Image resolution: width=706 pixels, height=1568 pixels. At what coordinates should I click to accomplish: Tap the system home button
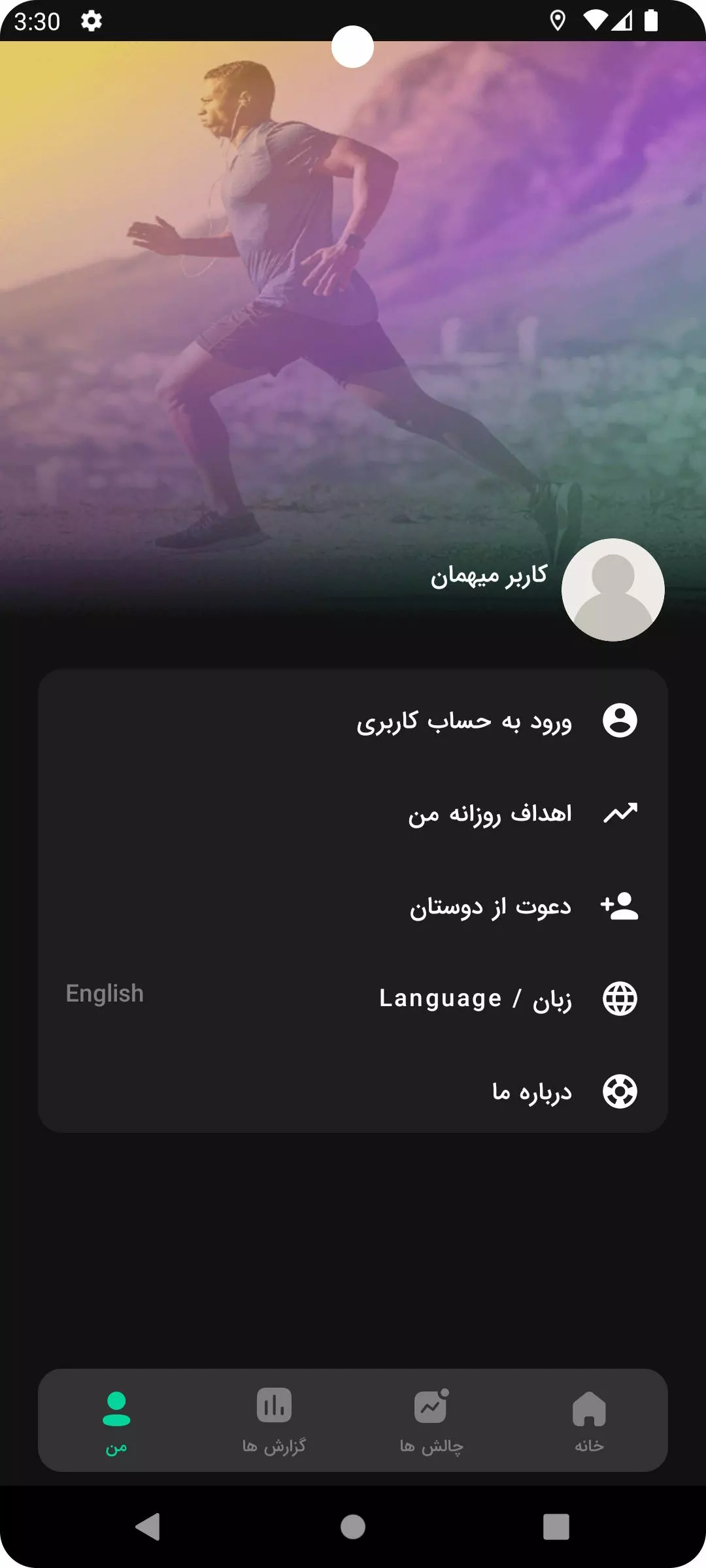point(353,1527)
